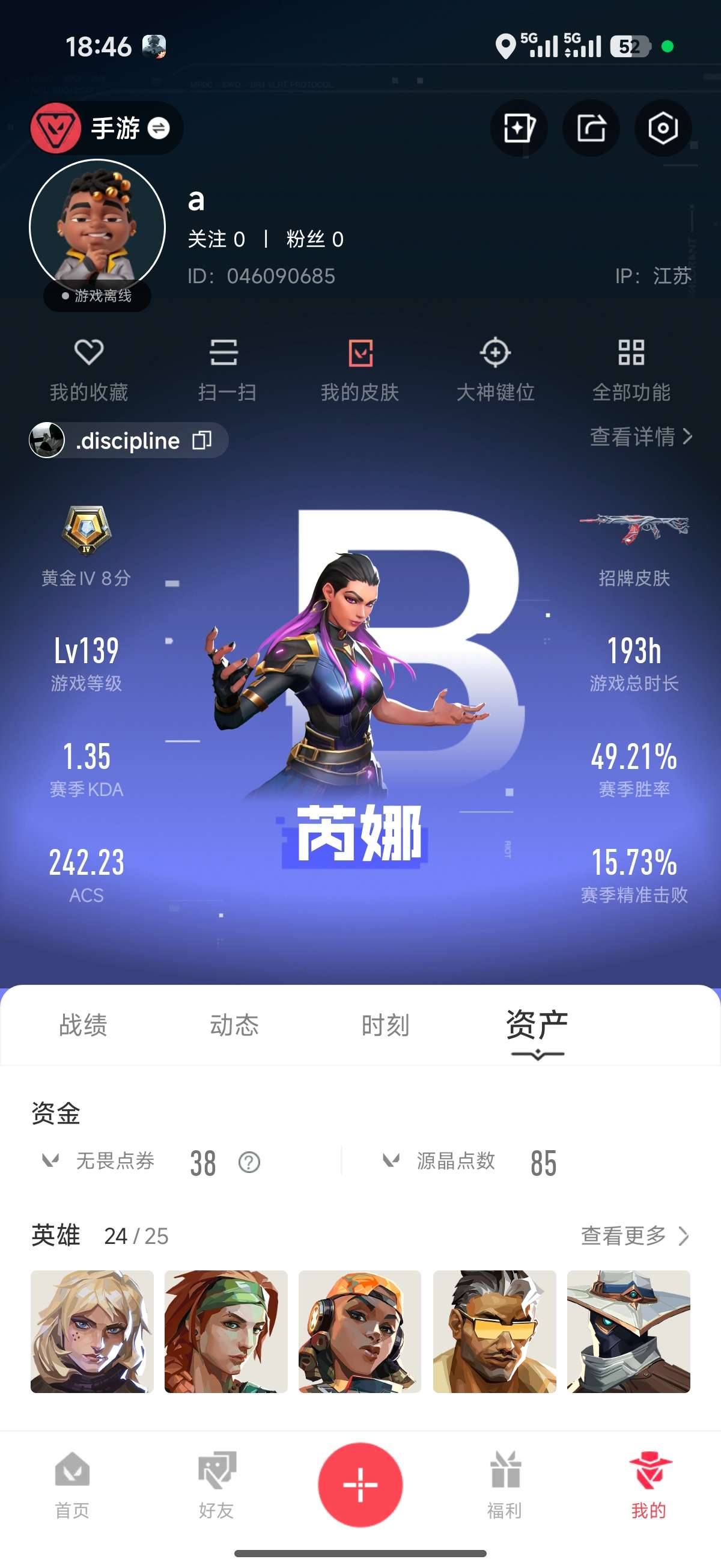This screenshot has height=1568, width=721.
Task: Tap the share icon at top right
Action: point(590,129)
